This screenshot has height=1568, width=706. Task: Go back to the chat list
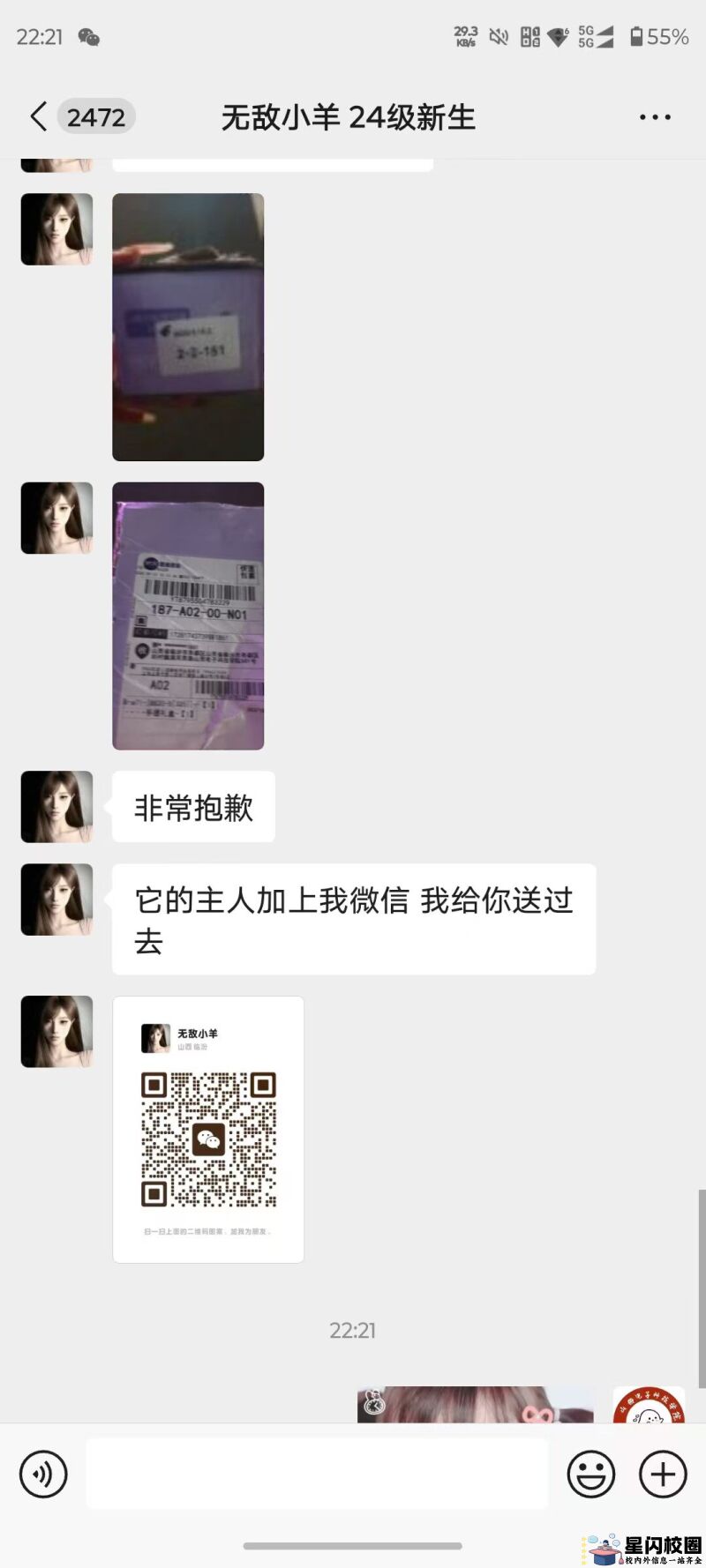tap(38, 116)
